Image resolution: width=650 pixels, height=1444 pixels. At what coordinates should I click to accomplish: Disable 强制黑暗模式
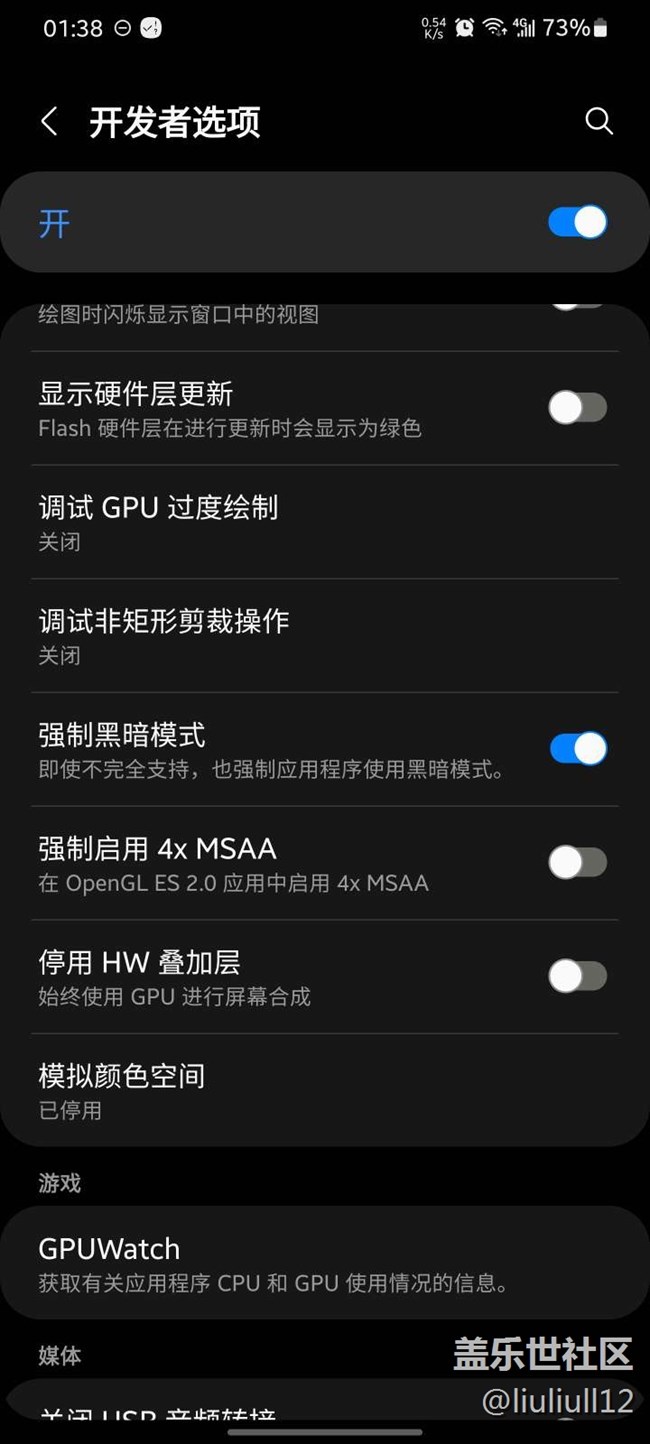coord(577,749)
